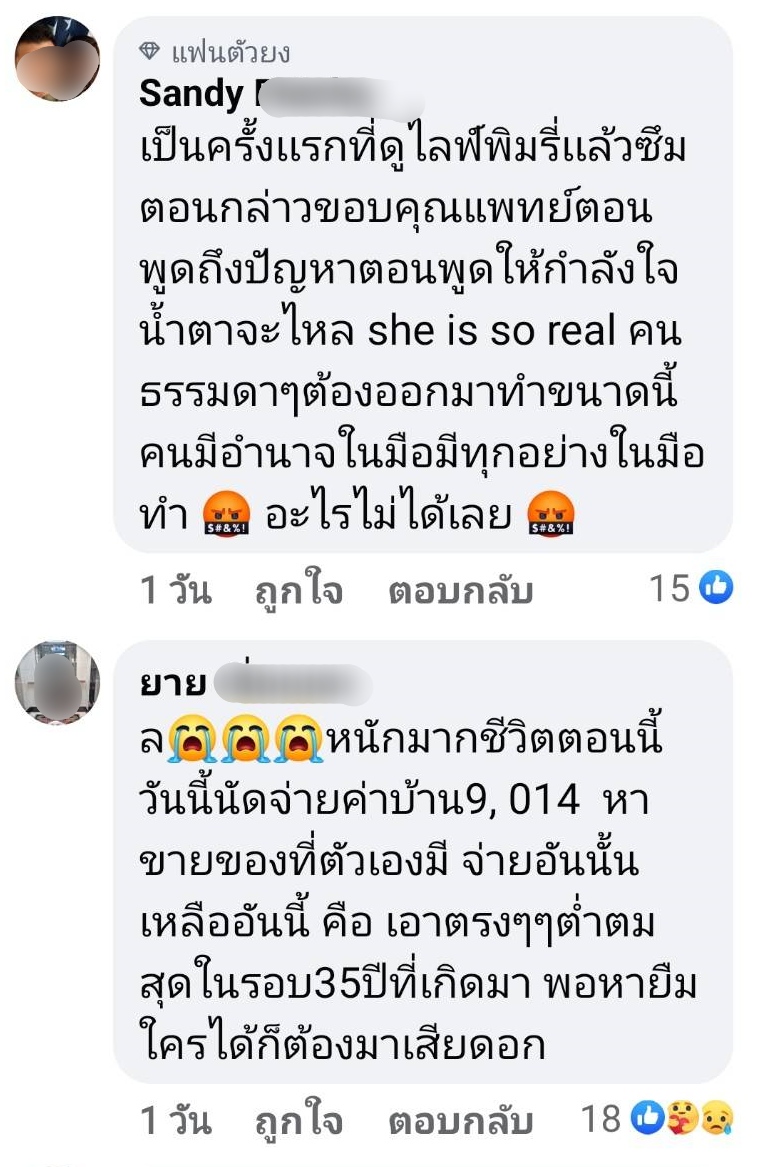Like Sandy's comment with ถูกใจ
This screenshot has width=759, height=1167.
coord(298,590)
